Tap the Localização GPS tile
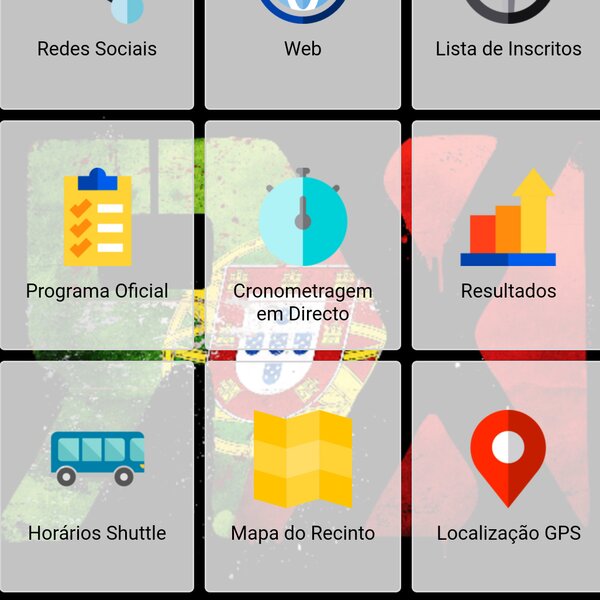600x600 pixels. coord(508,475)
